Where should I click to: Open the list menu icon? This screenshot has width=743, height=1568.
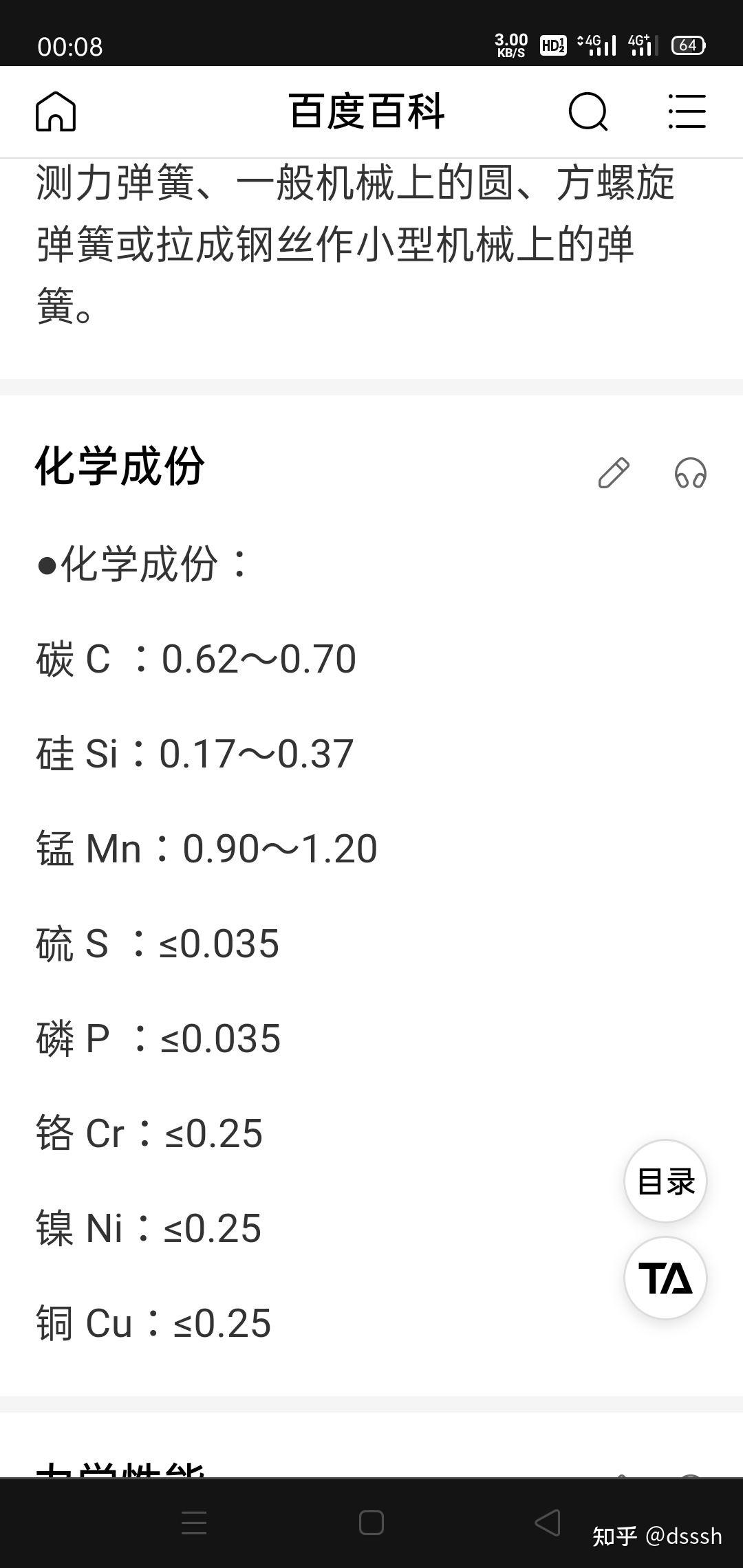pos(687,111)
